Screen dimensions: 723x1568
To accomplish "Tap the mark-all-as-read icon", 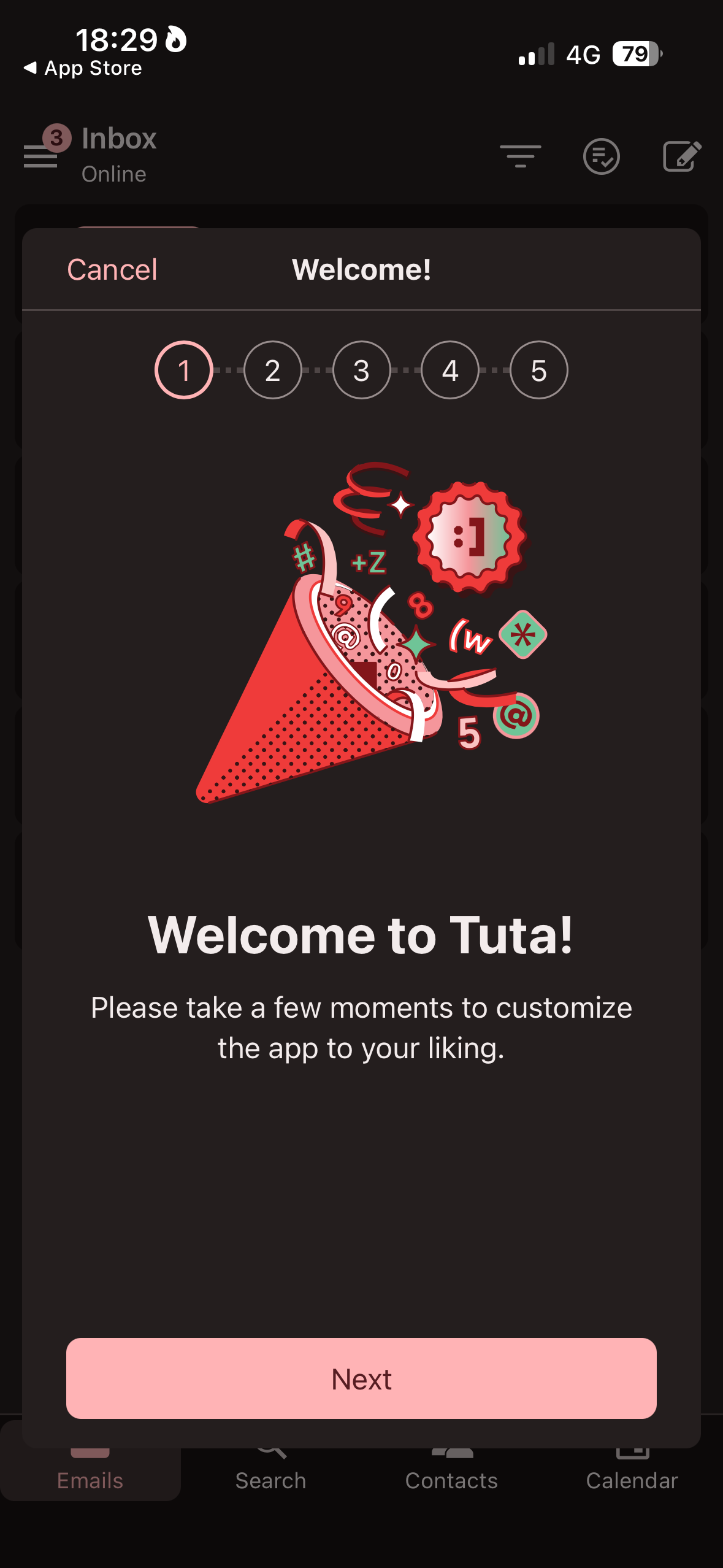I will [x=600, y=157].
